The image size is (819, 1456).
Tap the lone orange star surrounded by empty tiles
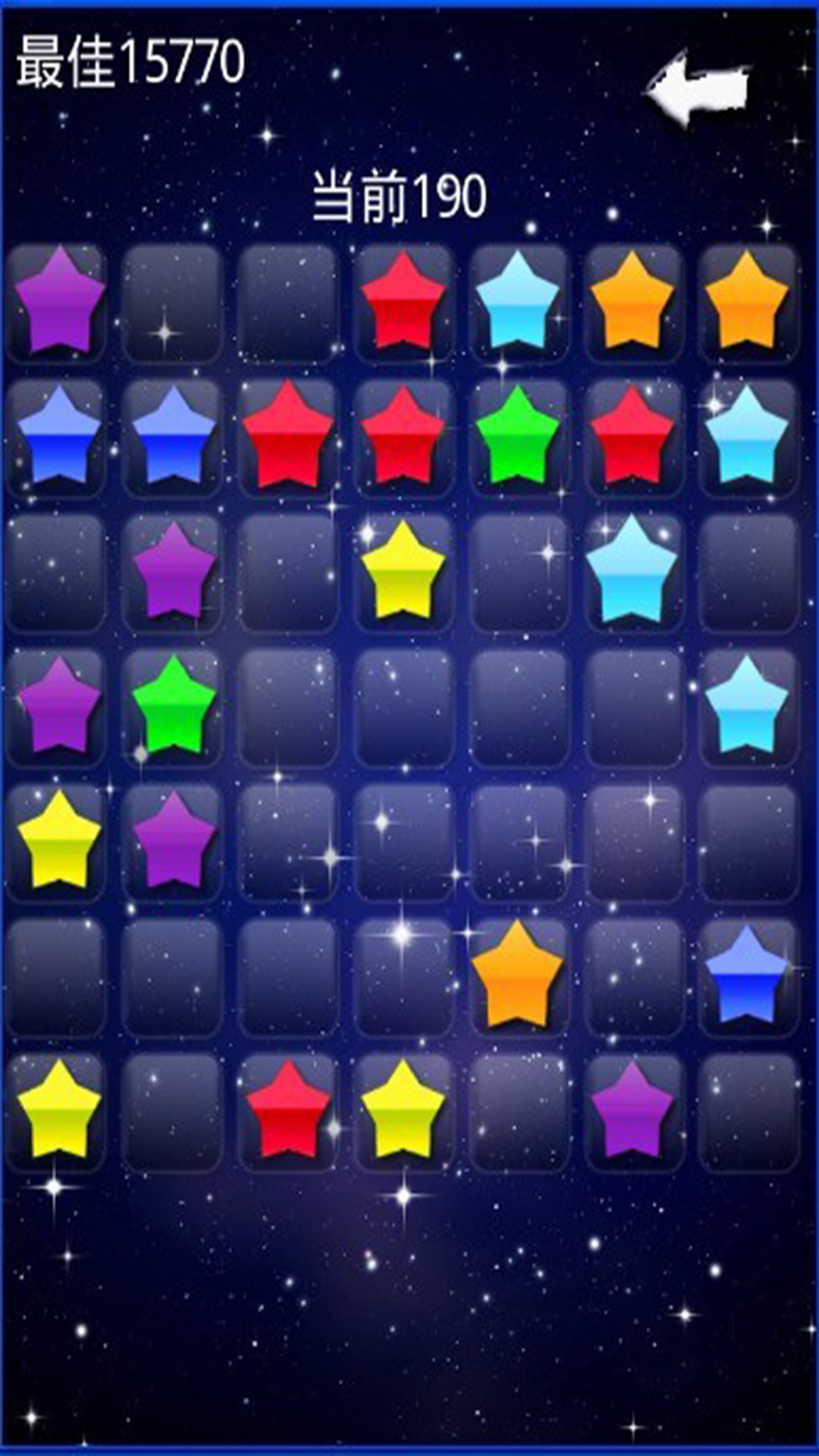517,974
